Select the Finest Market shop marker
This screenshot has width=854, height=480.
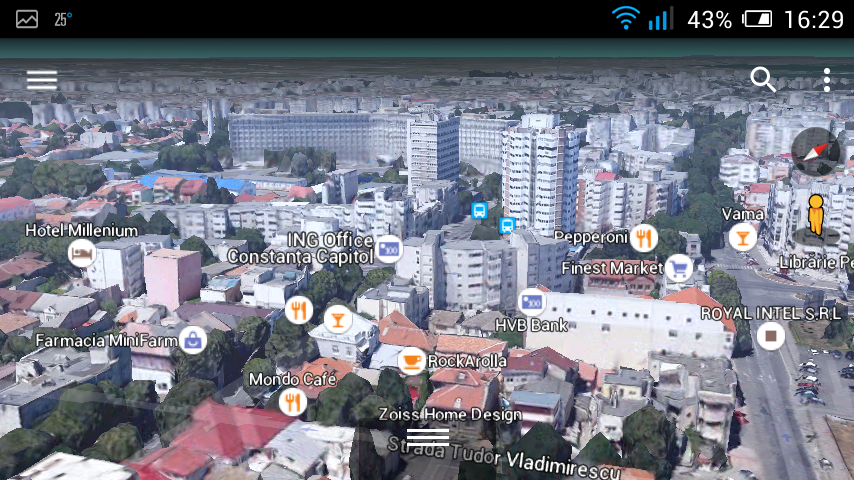679,268
